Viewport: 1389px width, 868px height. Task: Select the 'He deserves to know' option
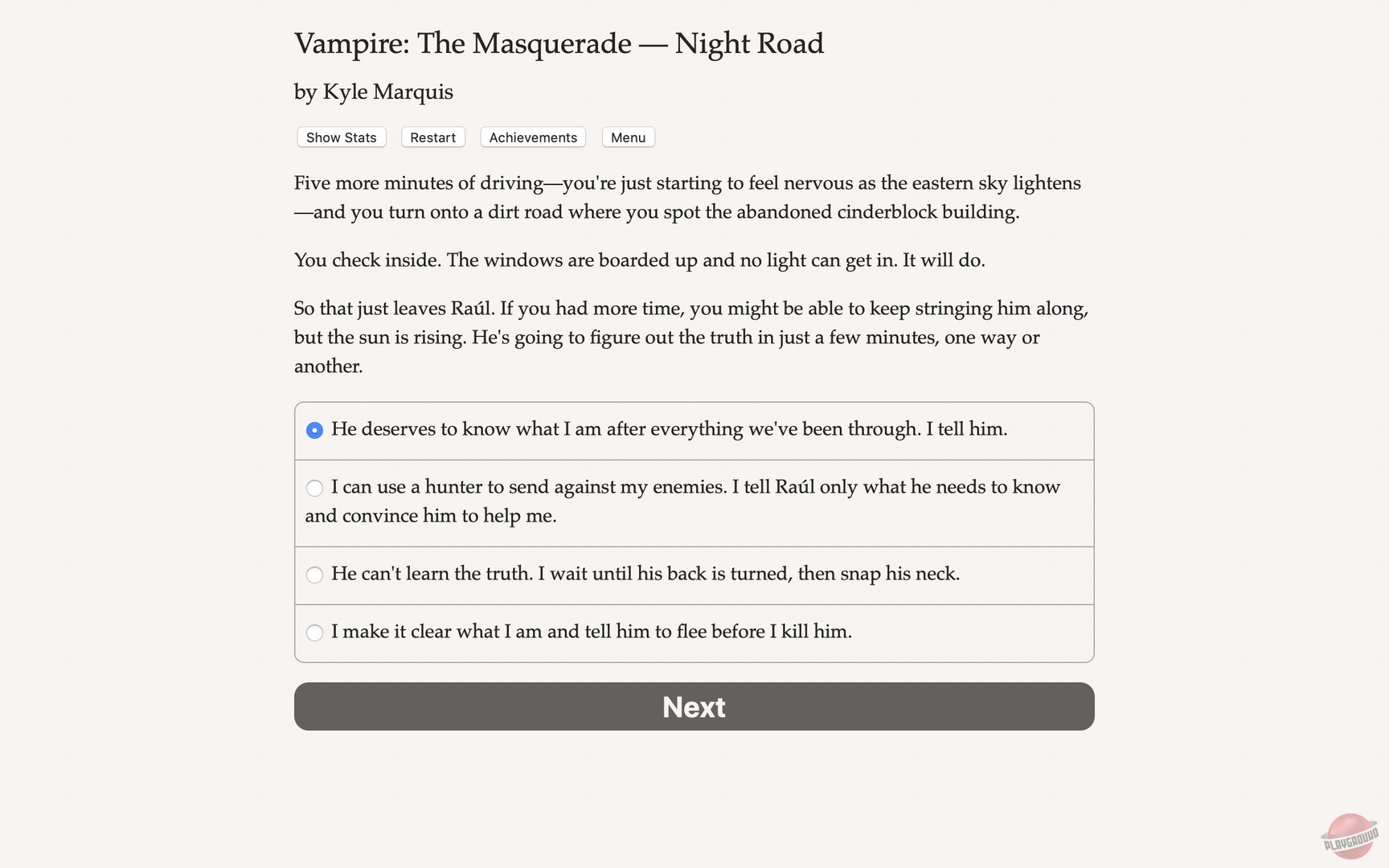314,430
